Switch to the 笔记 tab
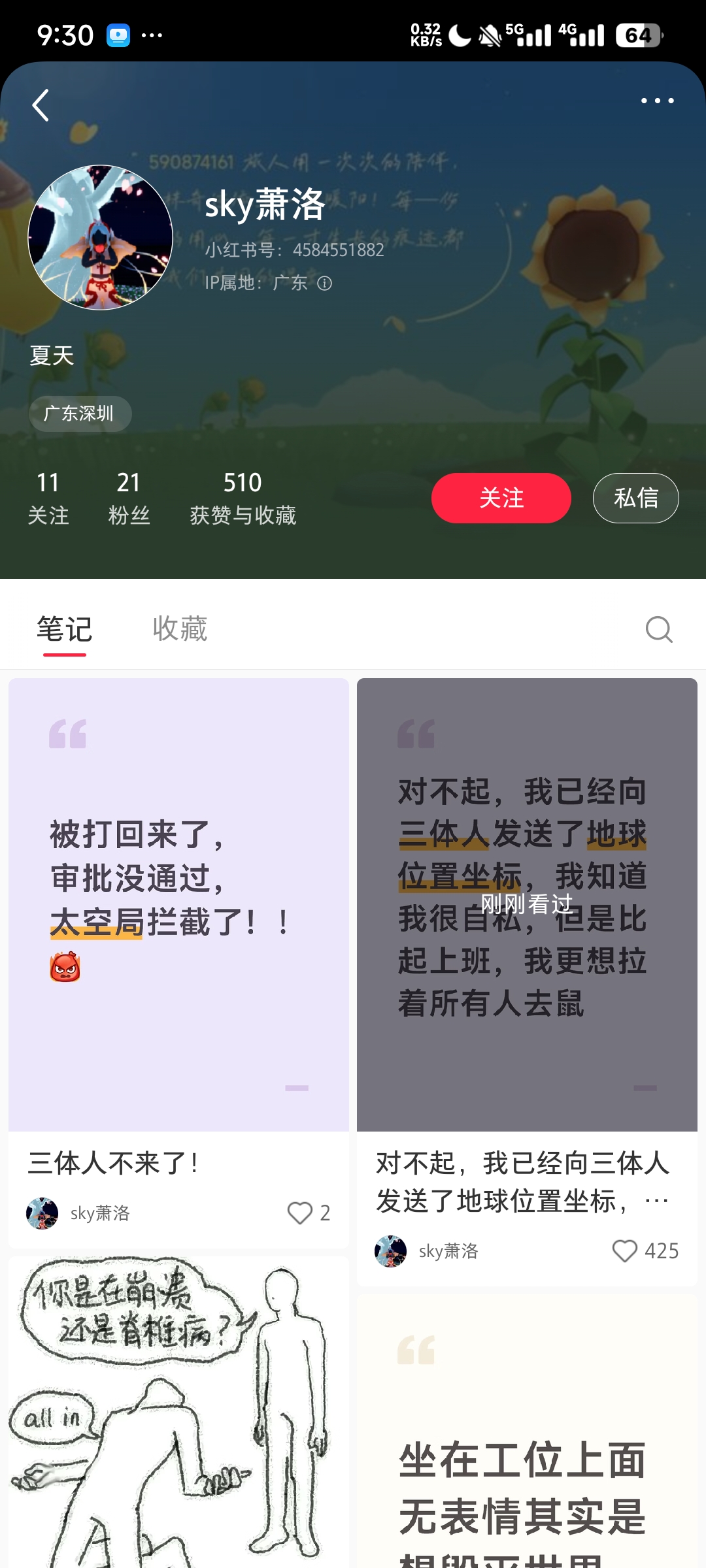 64,629
